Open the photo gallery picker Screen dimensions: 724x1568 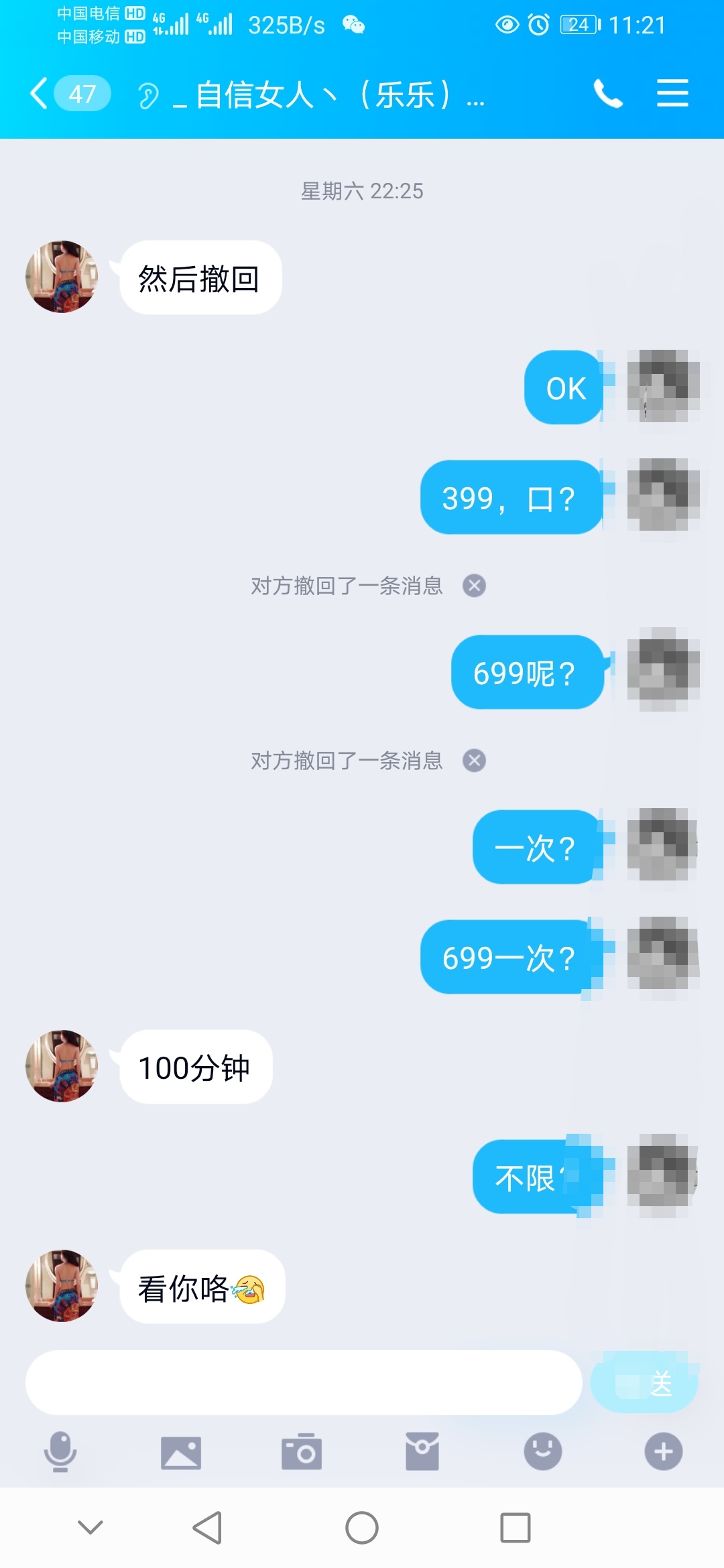pyautogui.click(x=181, y=1453)
